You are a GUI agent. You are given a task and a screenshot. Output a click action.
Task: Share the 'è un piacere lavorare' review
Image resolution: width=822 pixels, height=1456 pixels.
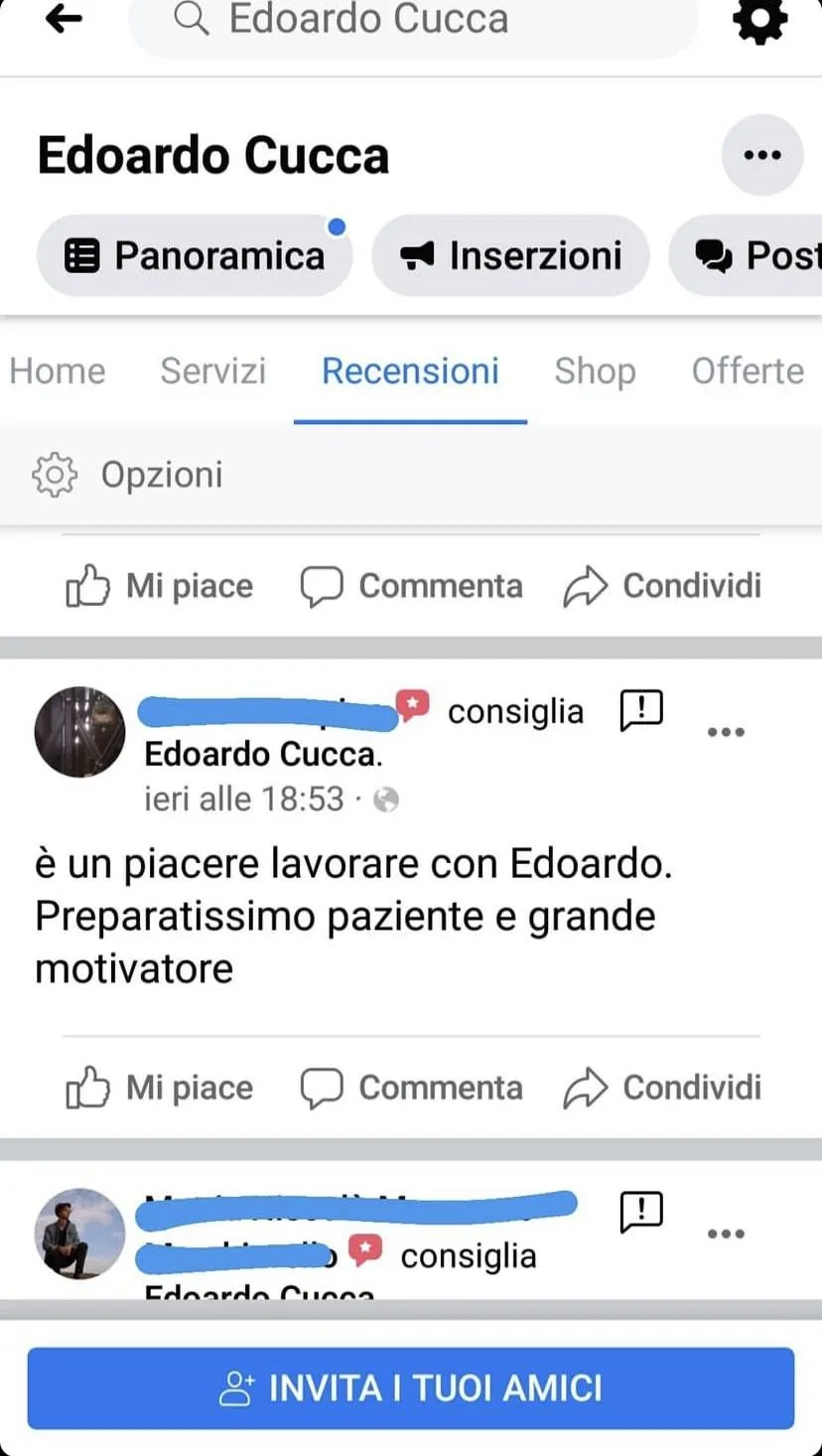click(x=662, y=1088)
